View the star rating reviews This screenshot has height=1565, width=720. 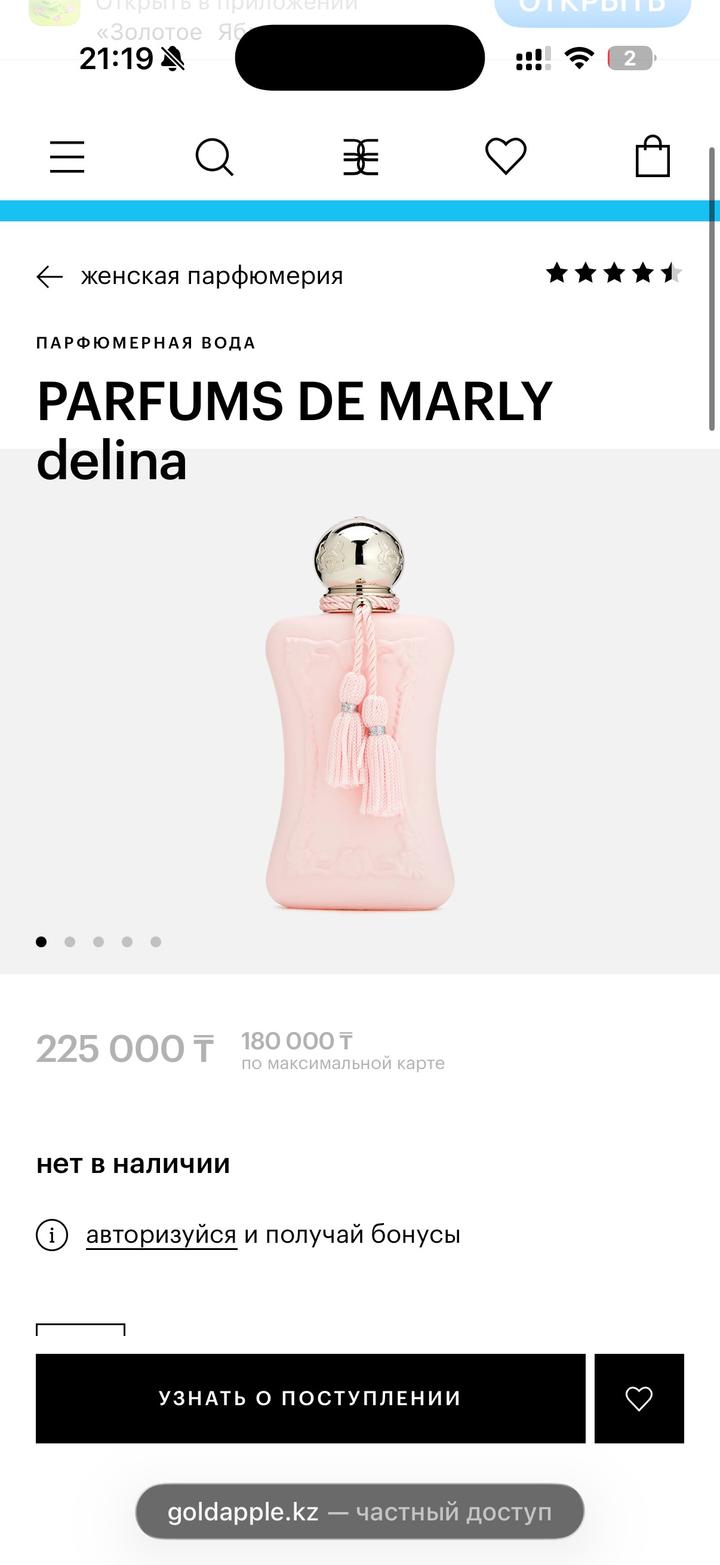click(613, 273)
